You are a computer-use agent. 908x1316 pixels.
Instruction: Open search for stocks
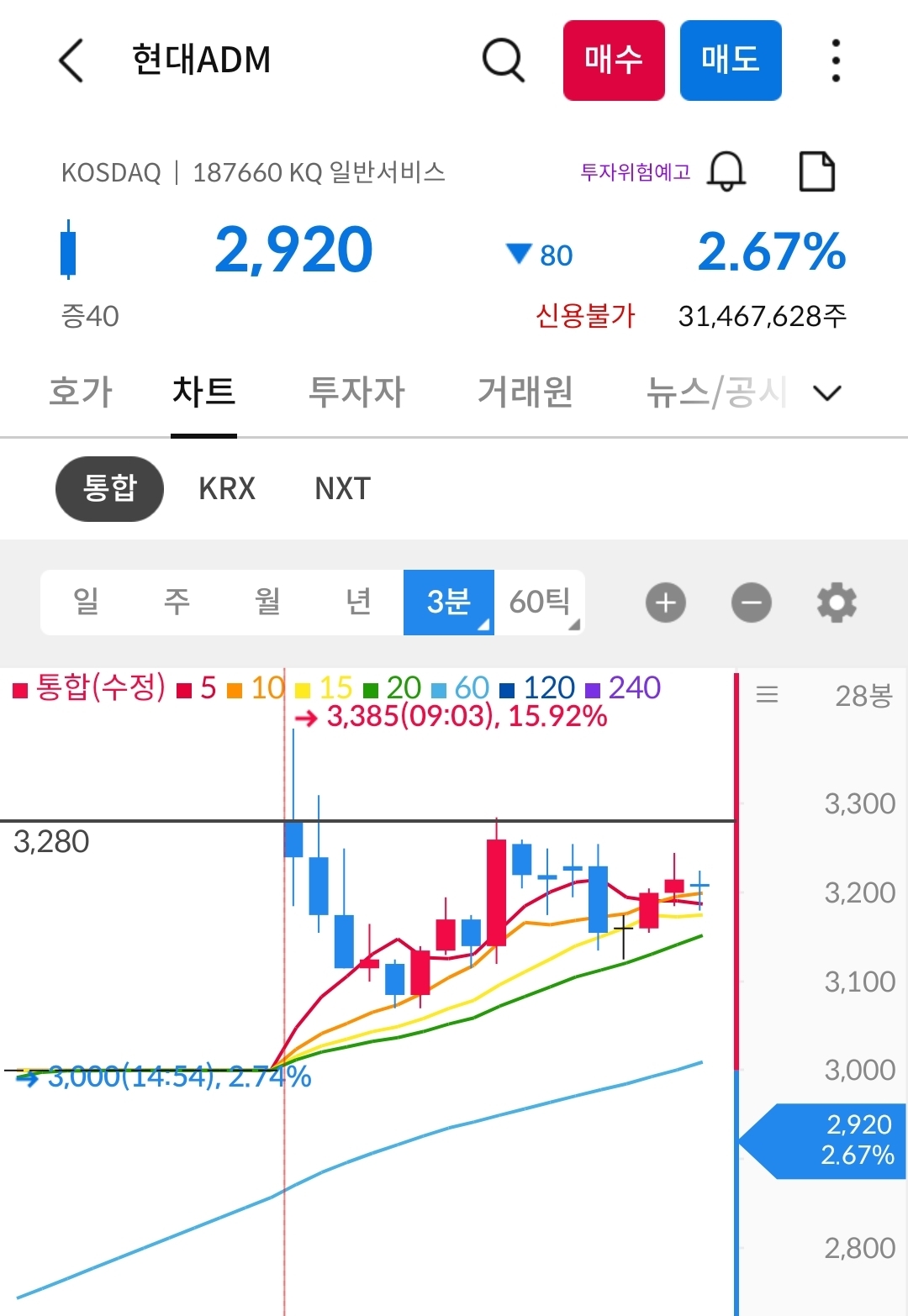click(x=503, y=61)
